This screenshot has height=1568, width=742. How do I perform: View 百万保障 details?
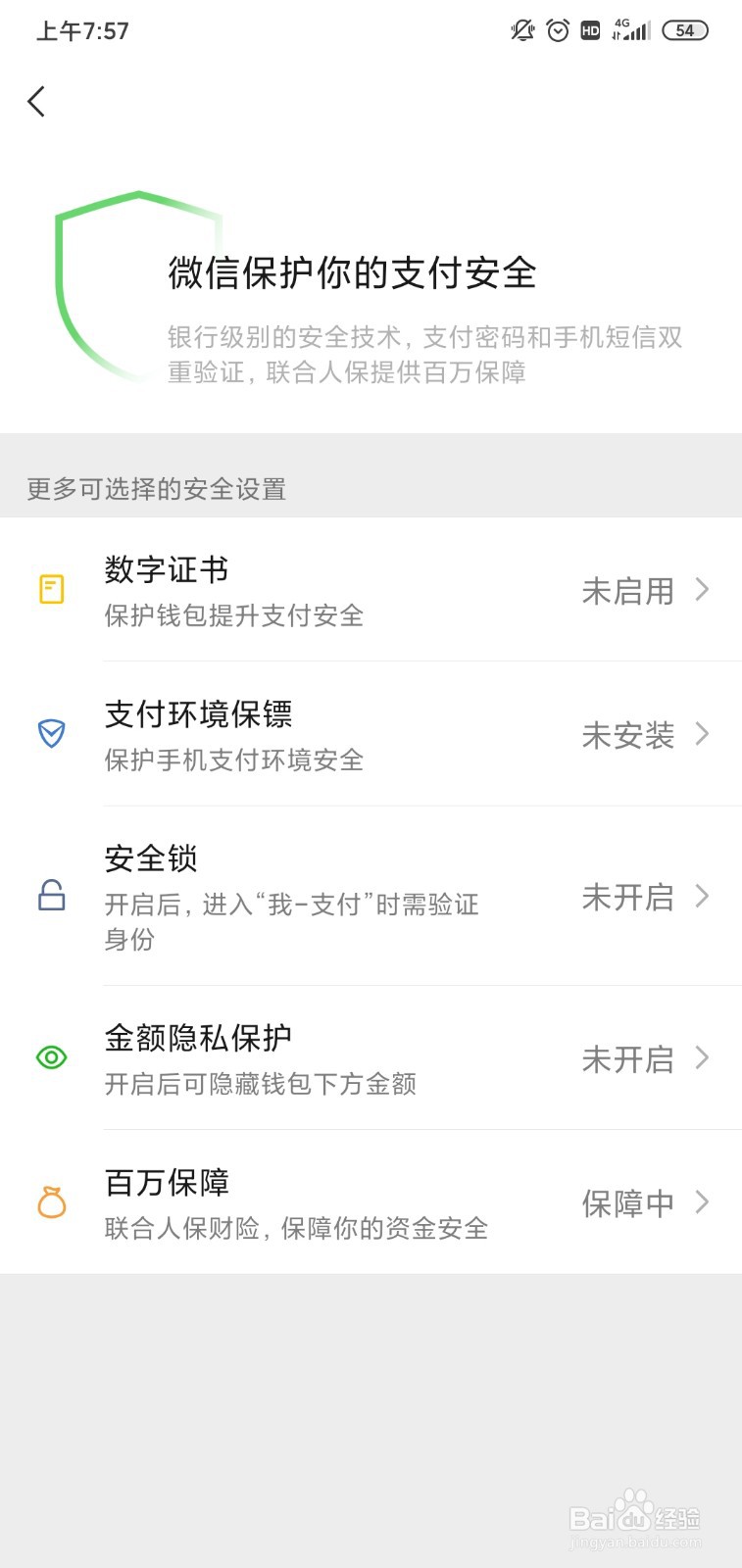371,1202
